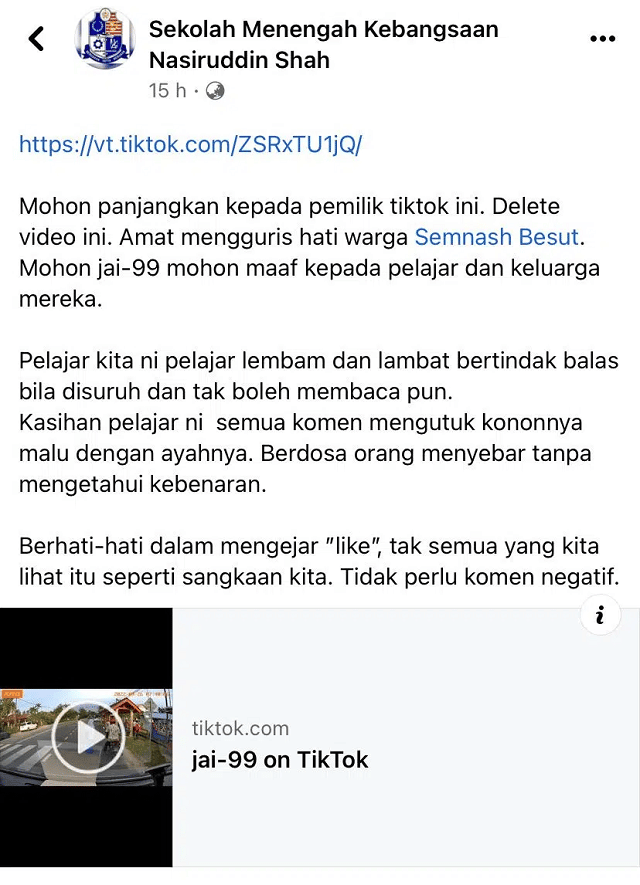Open Sekolah Menengah Kebangsaan Nasiruddin Shah page

(323, 45)
